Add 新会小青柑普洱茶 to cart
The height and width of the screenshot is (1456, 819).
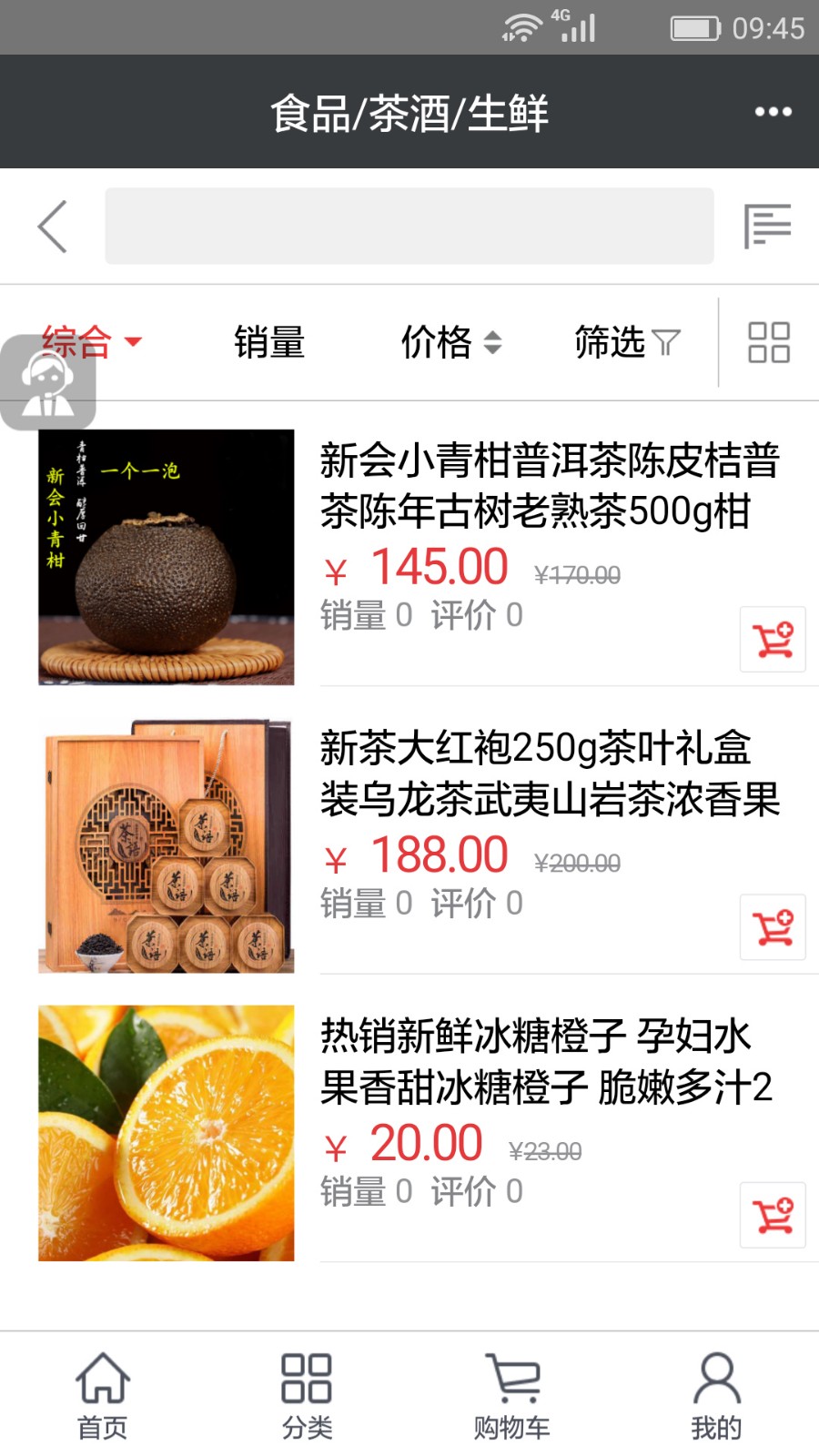[773, 640]
